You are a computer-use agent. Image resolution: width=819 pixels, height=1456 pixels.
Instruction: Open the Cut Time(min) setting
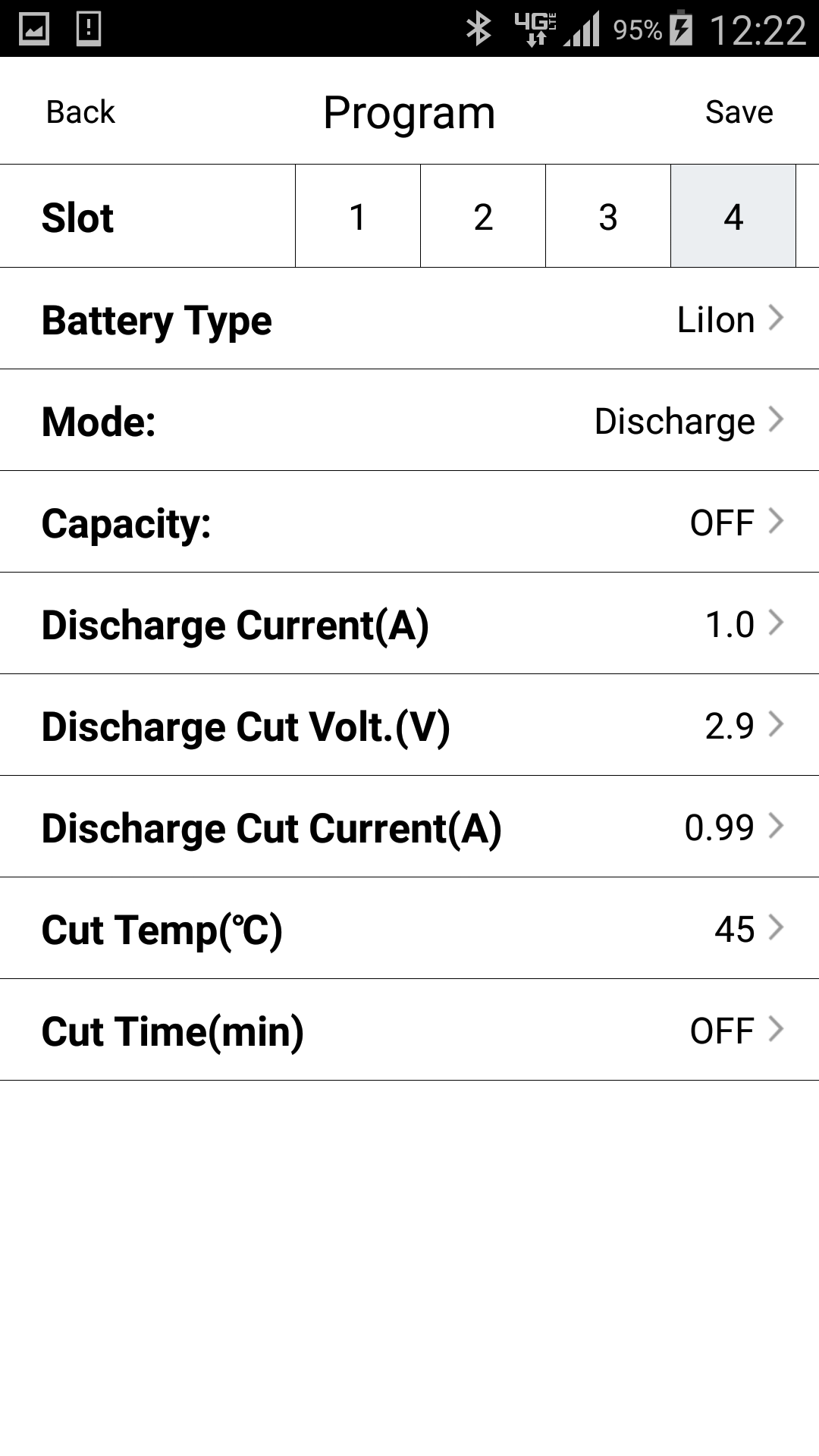tap(409, 1030)
